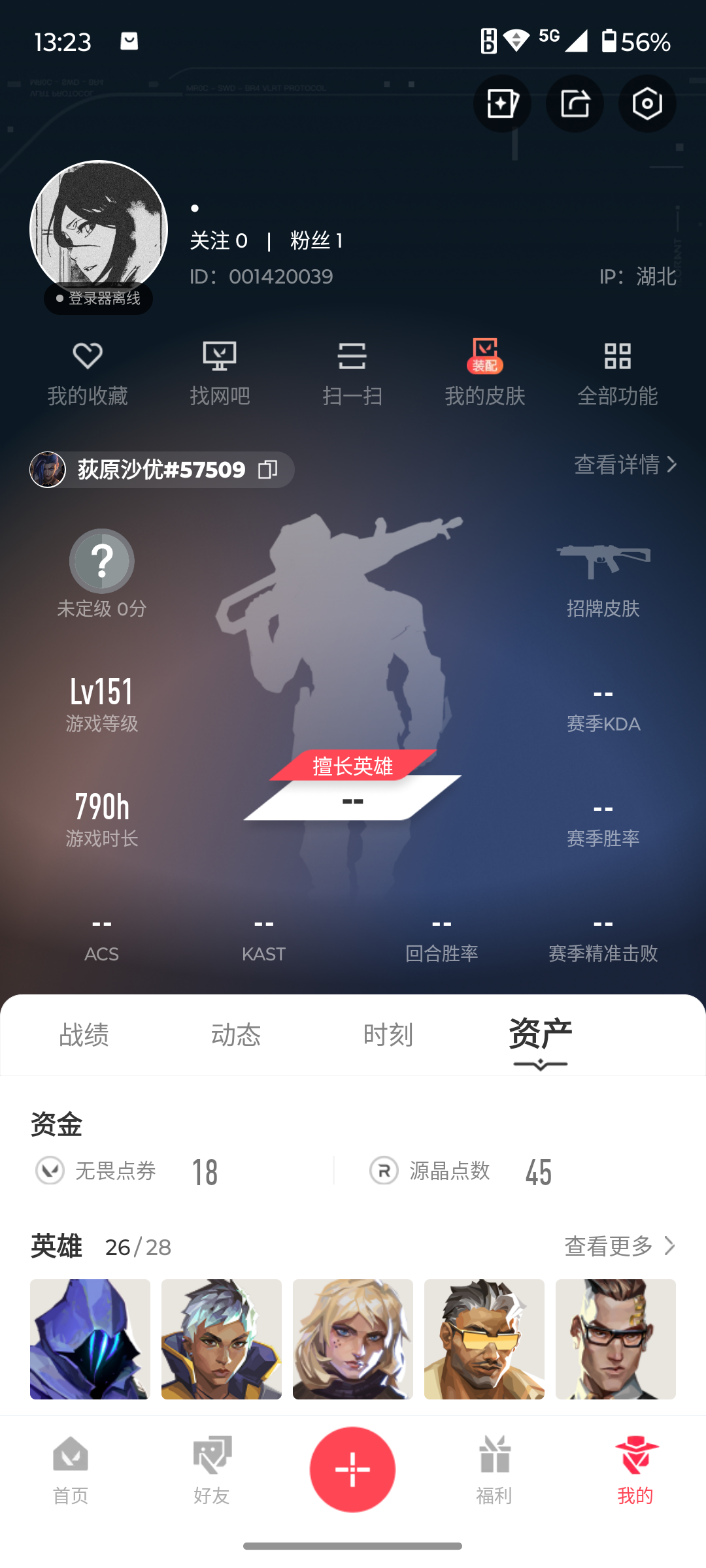The width and height of the screenshot is (706, 1568).
Task: Open the blonde hero portrait
Action: point(353,1339)
